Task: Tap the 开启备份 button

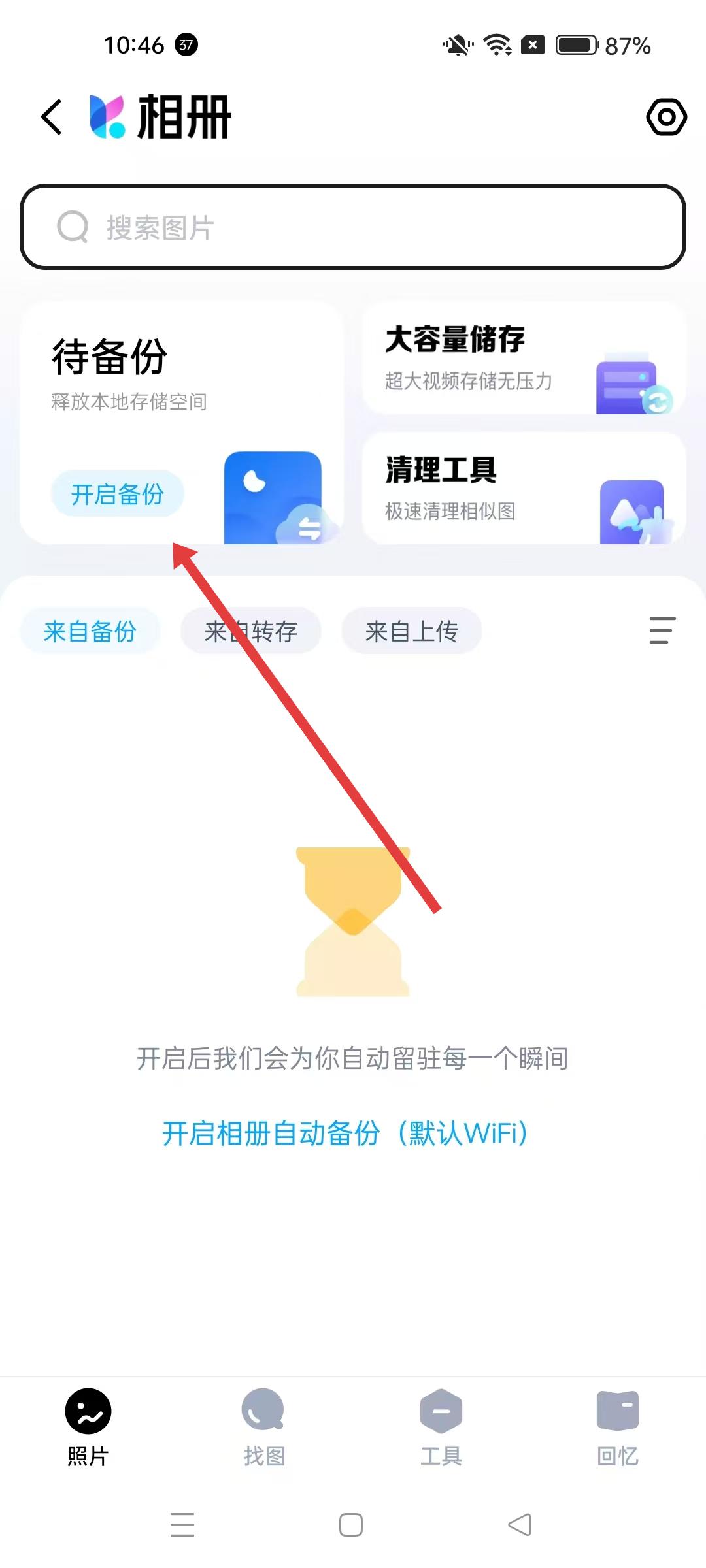Action: 118,494
